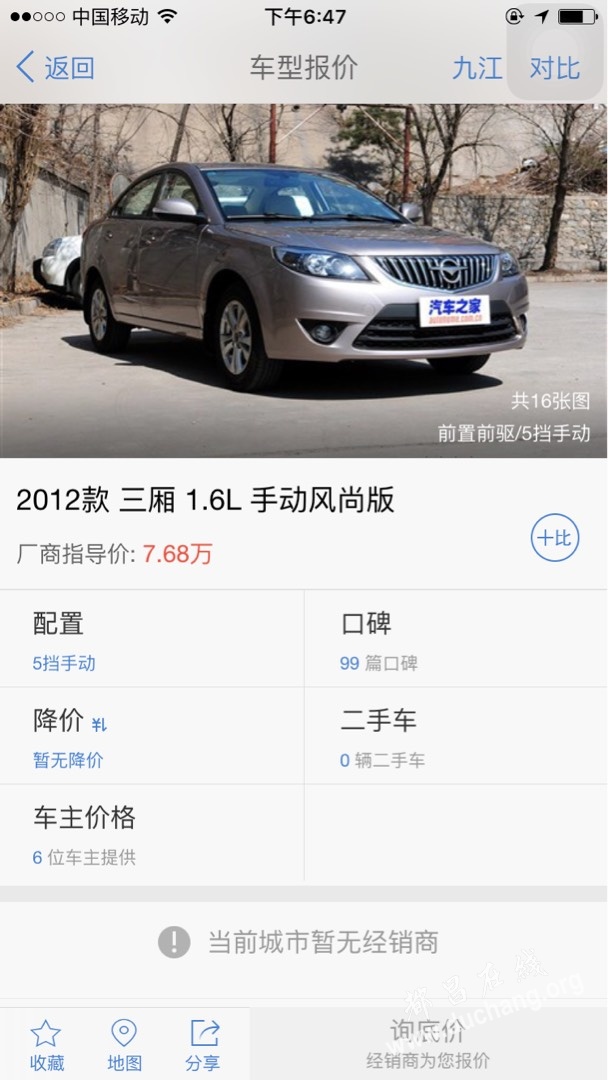Tap 询底价 to request dealer quote
Screen dimensions: 608x1080
428,1044
